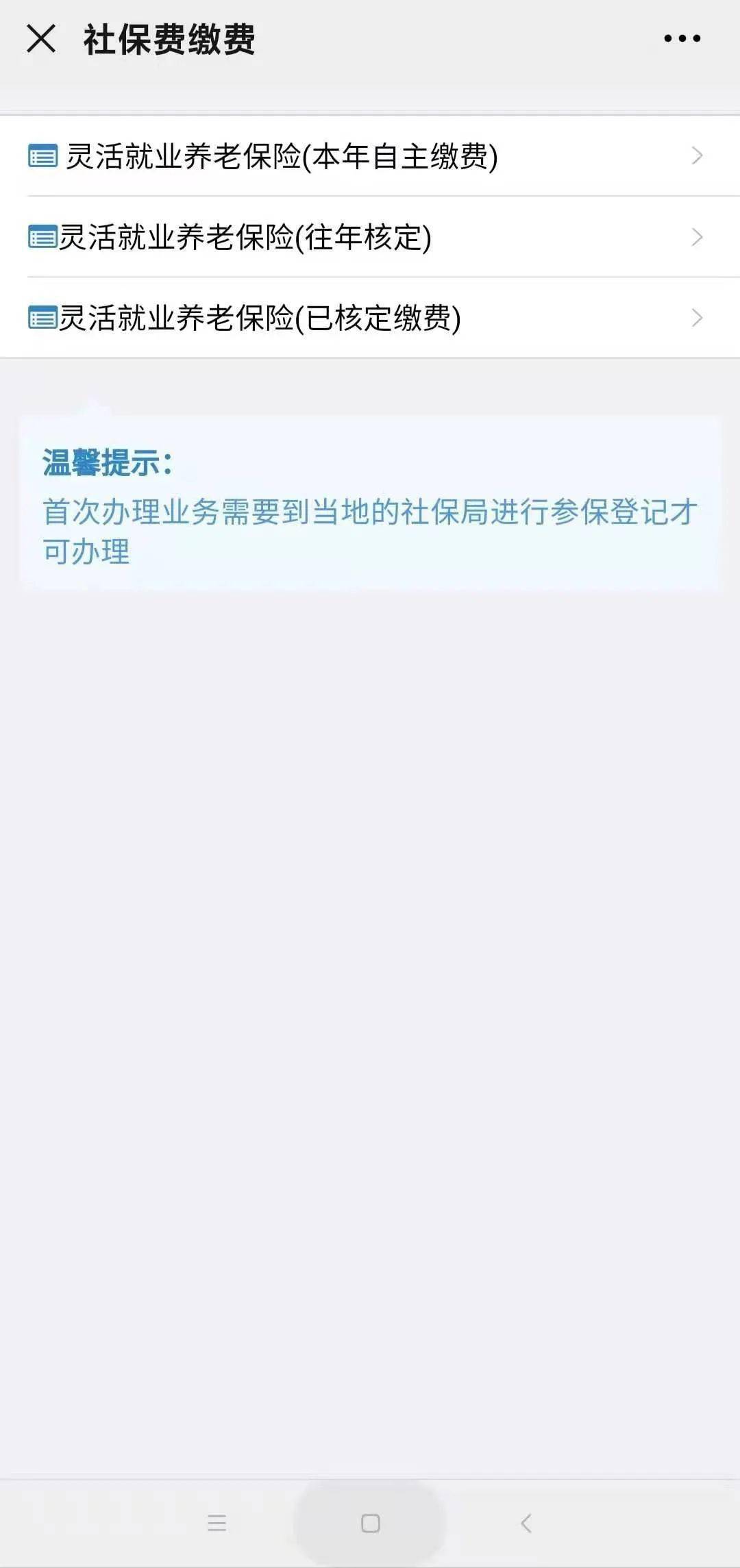Open the three-dot overflow menu

(x=682, y=38)
